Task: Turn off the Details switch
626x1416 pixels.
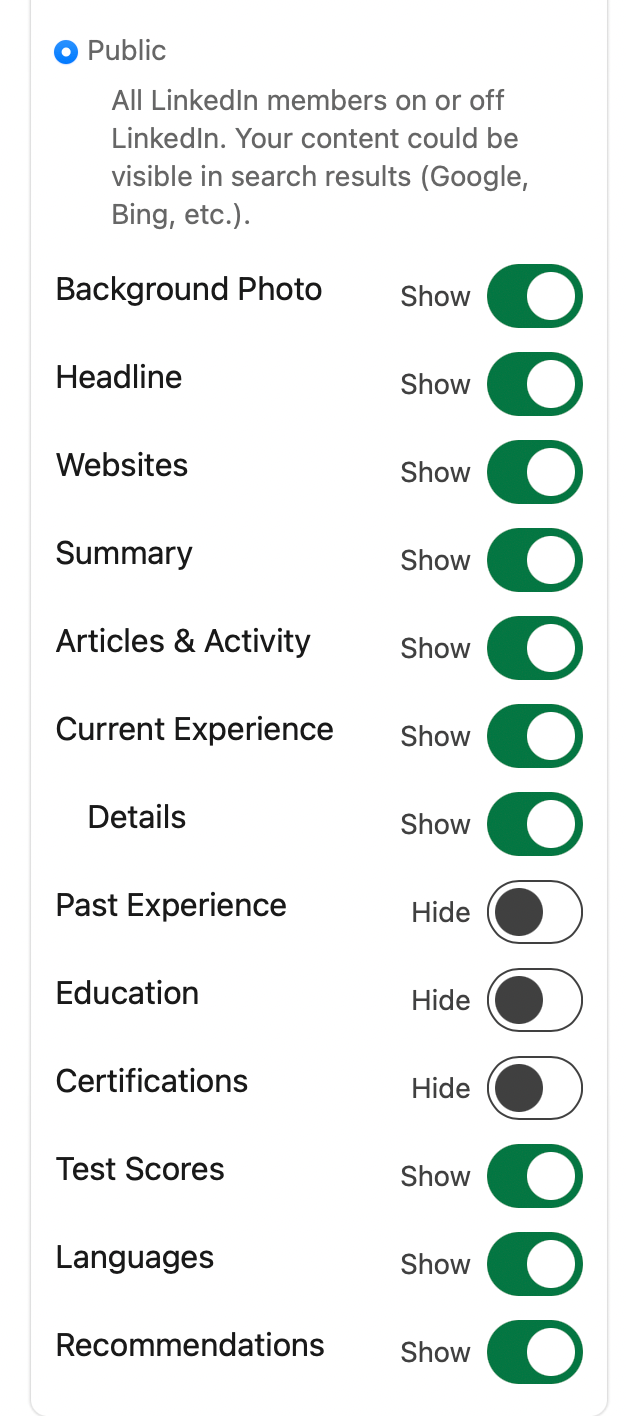Action: pos(534,824)
